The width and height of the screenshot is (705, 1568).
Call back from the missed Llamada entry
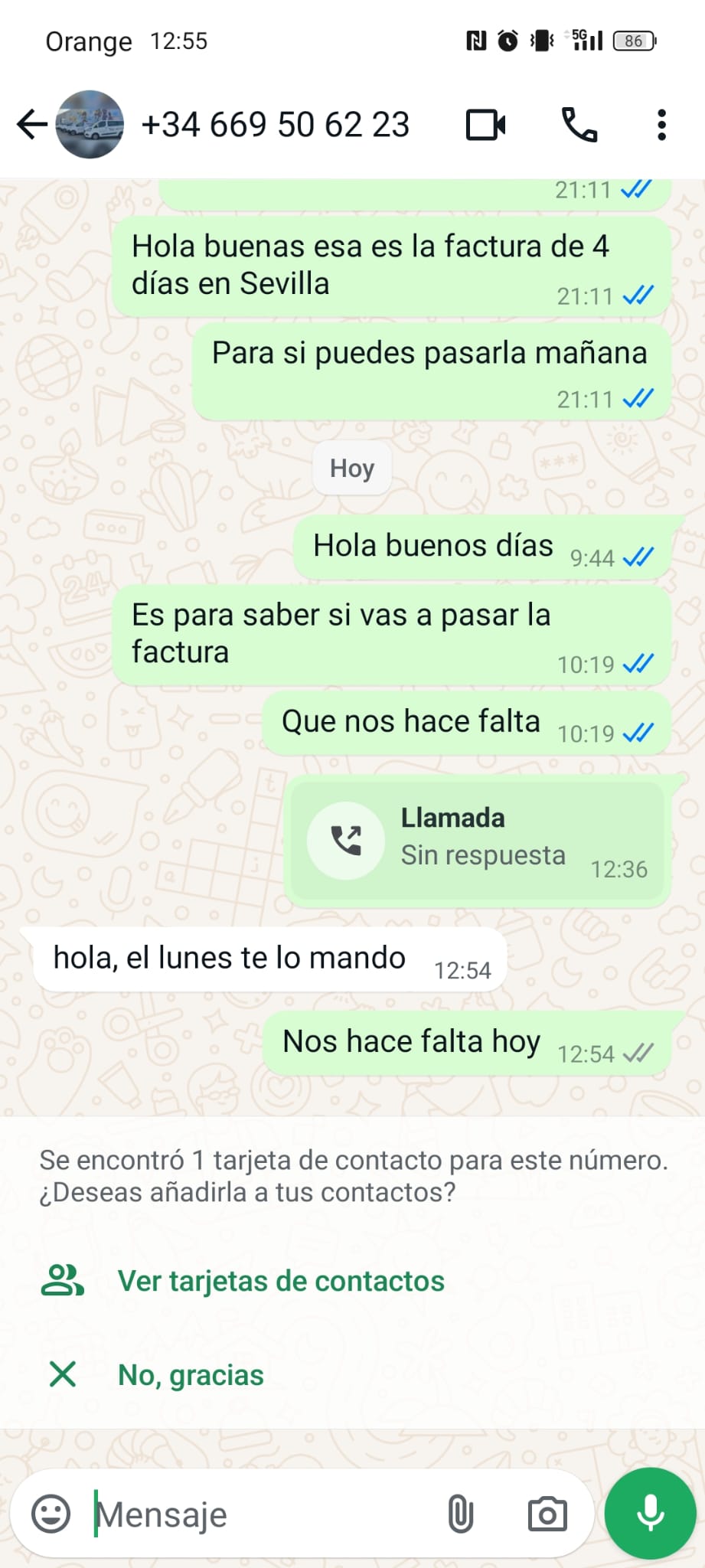point(346,841)
